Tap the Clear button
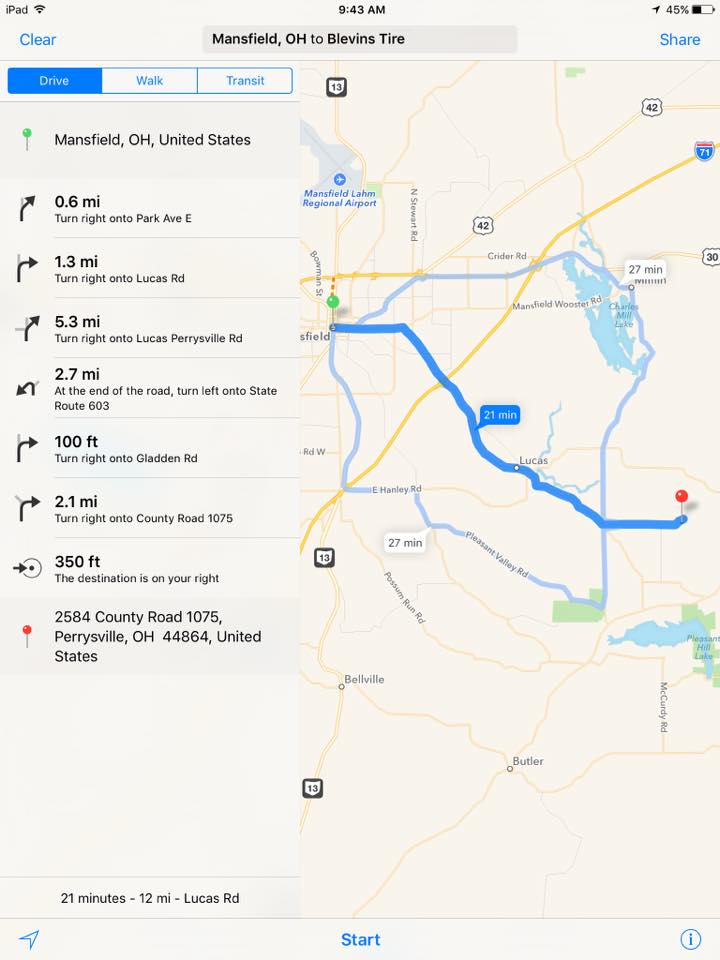 37,40
